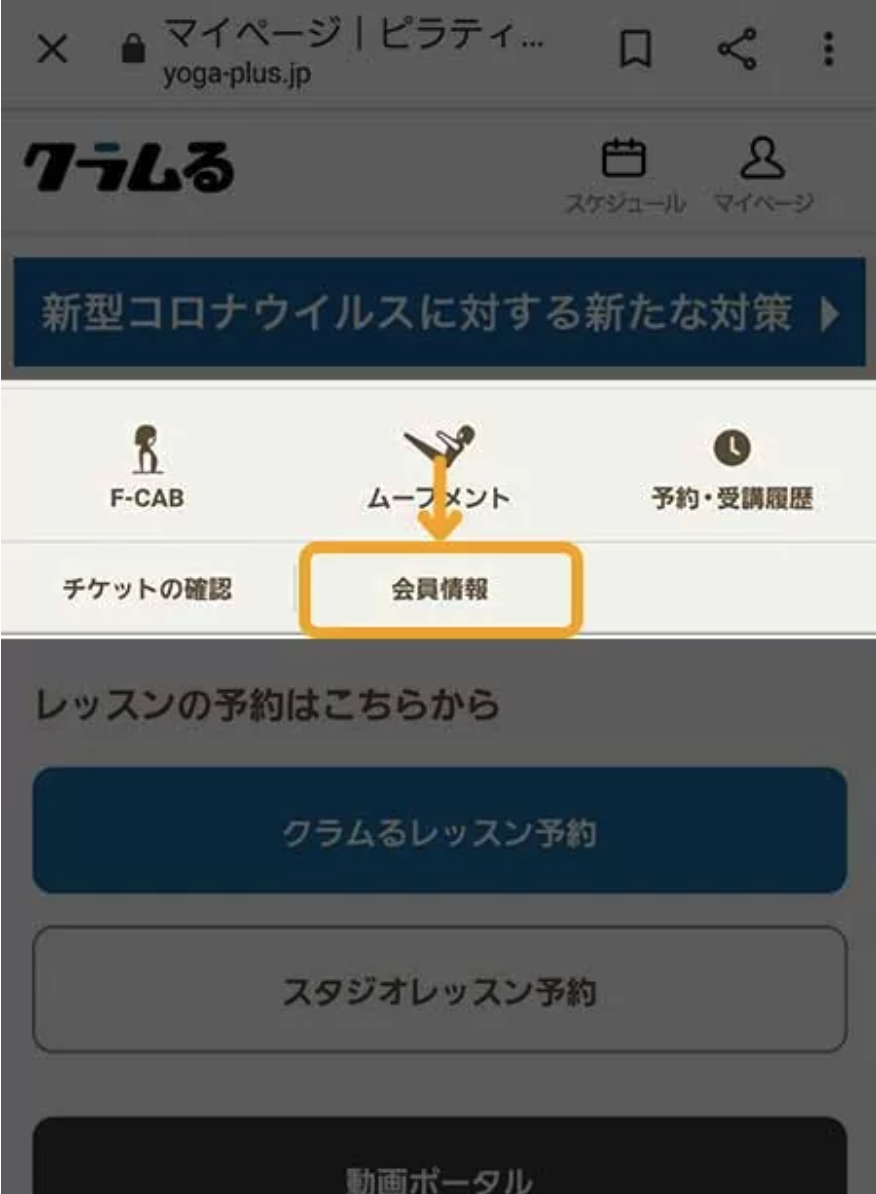This screenshot has height=1194, width=876.
Task: Tap クラムるレッスン予約 button
Action: [x=440, y=831]
